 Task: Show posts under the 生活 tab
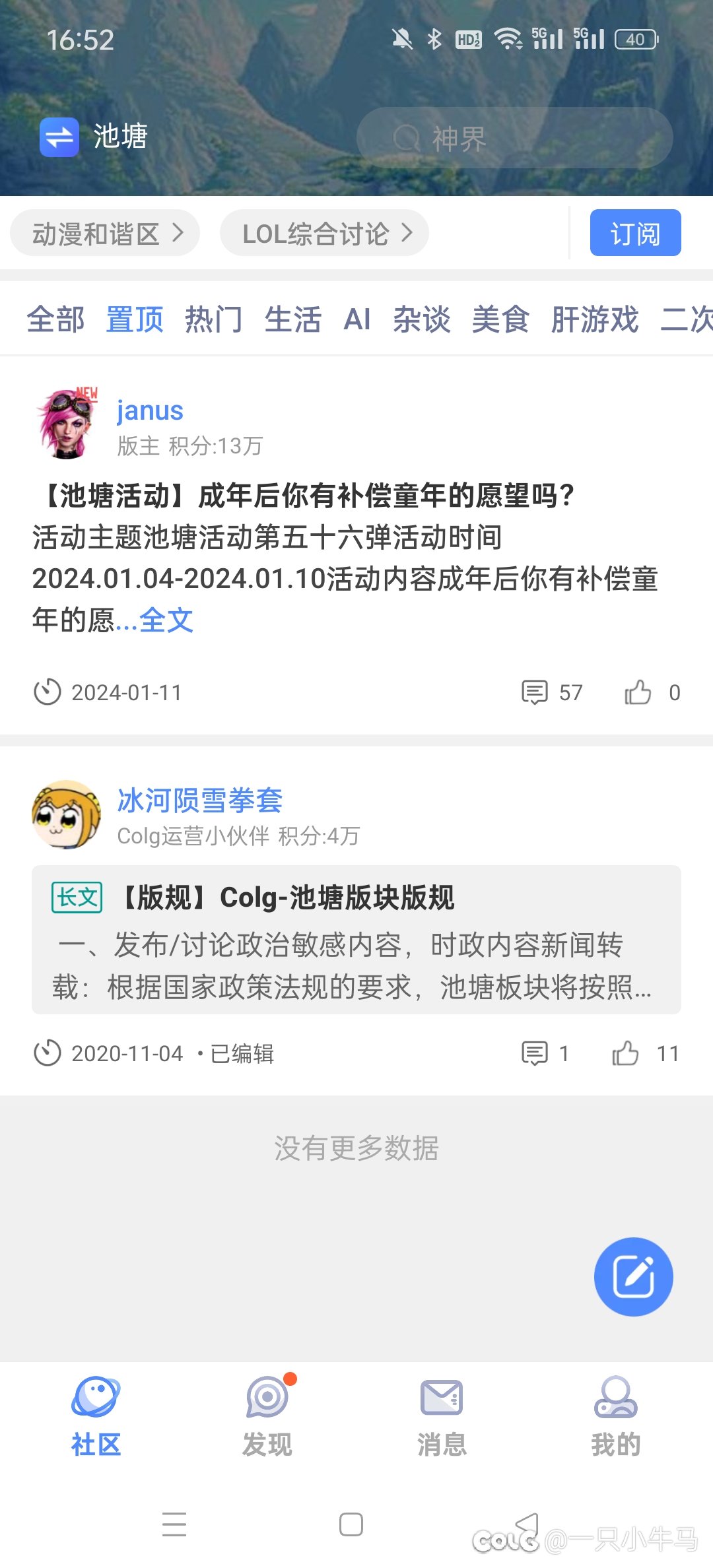coord(292,320)
